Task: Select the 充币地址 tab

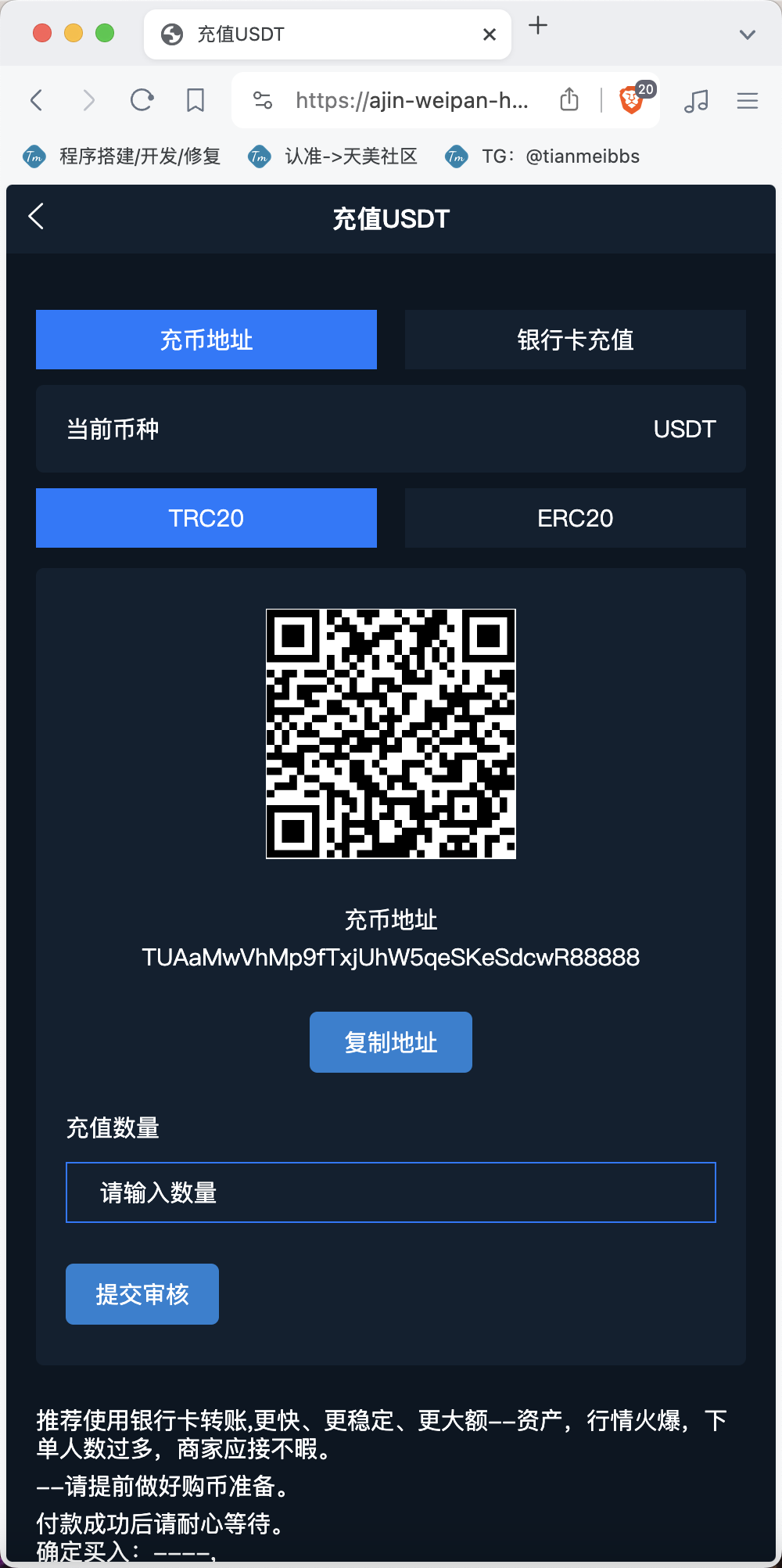Action: (x=206, y=340)
